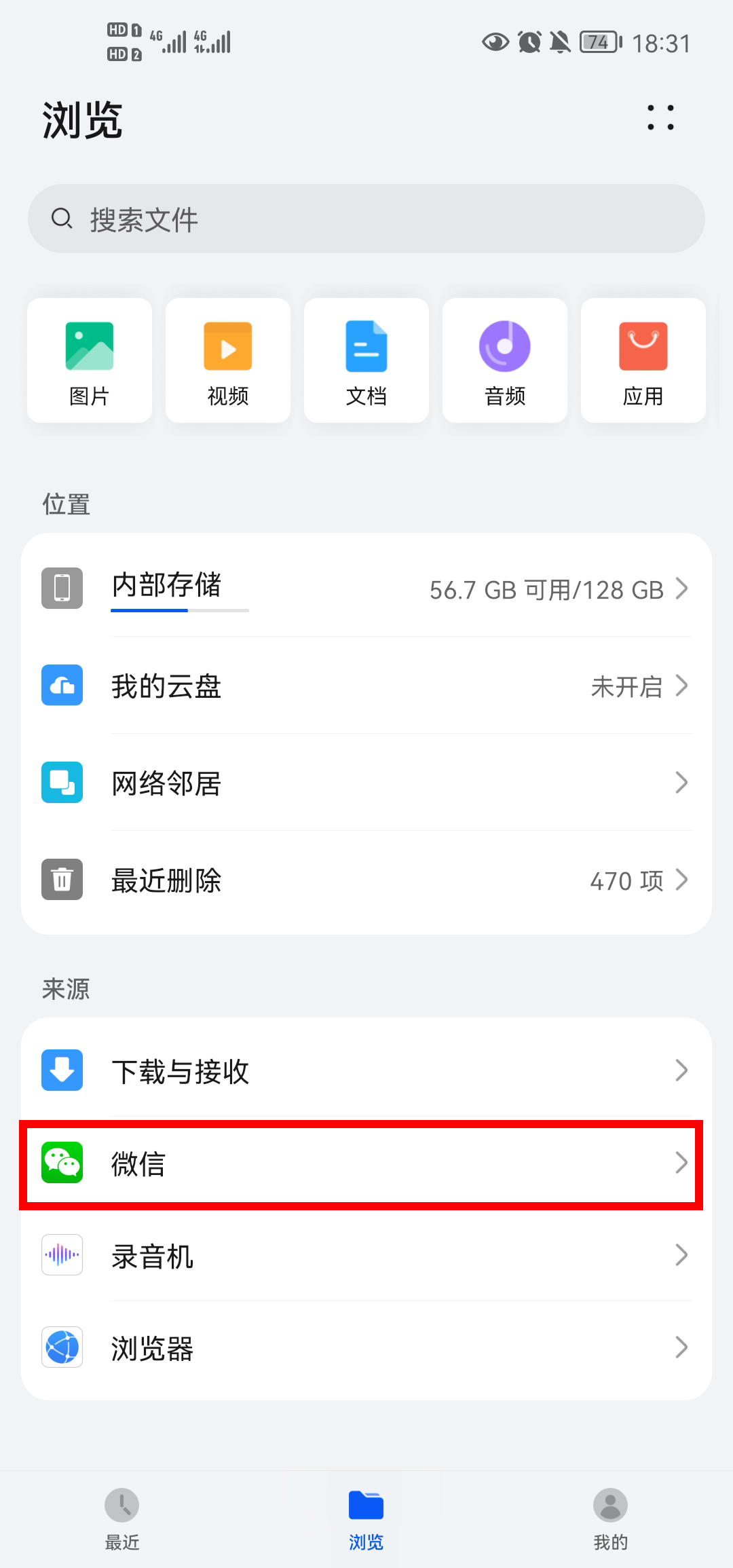
Task: Tap the 微信 WeChat source icon
Action: 61,1162
